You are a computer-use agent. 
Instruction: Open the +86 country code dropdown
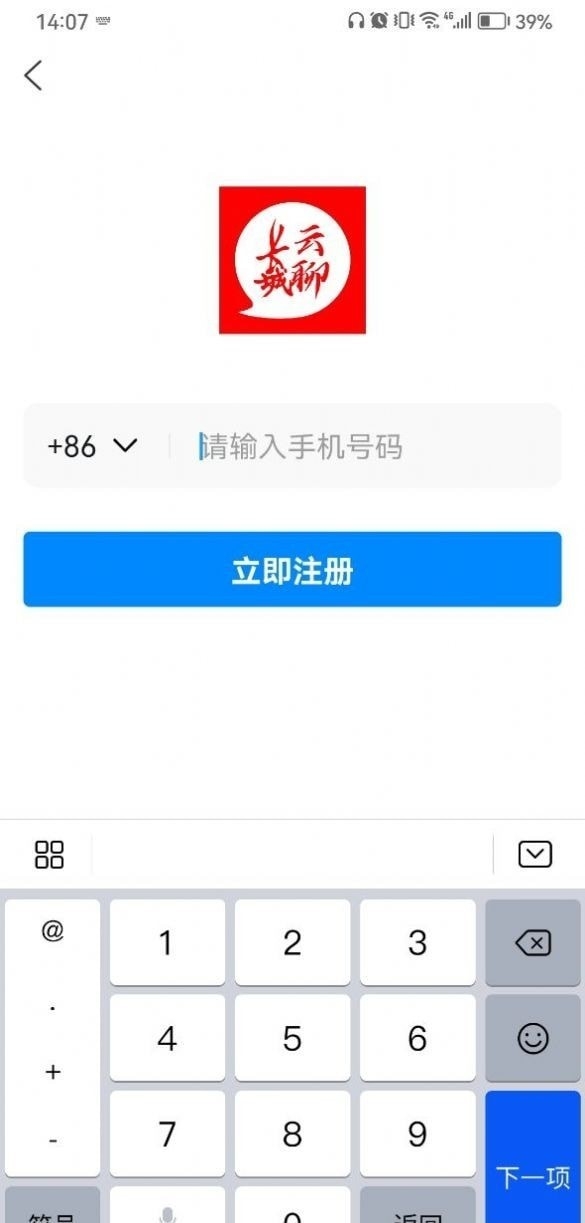(x=92, y=446)
